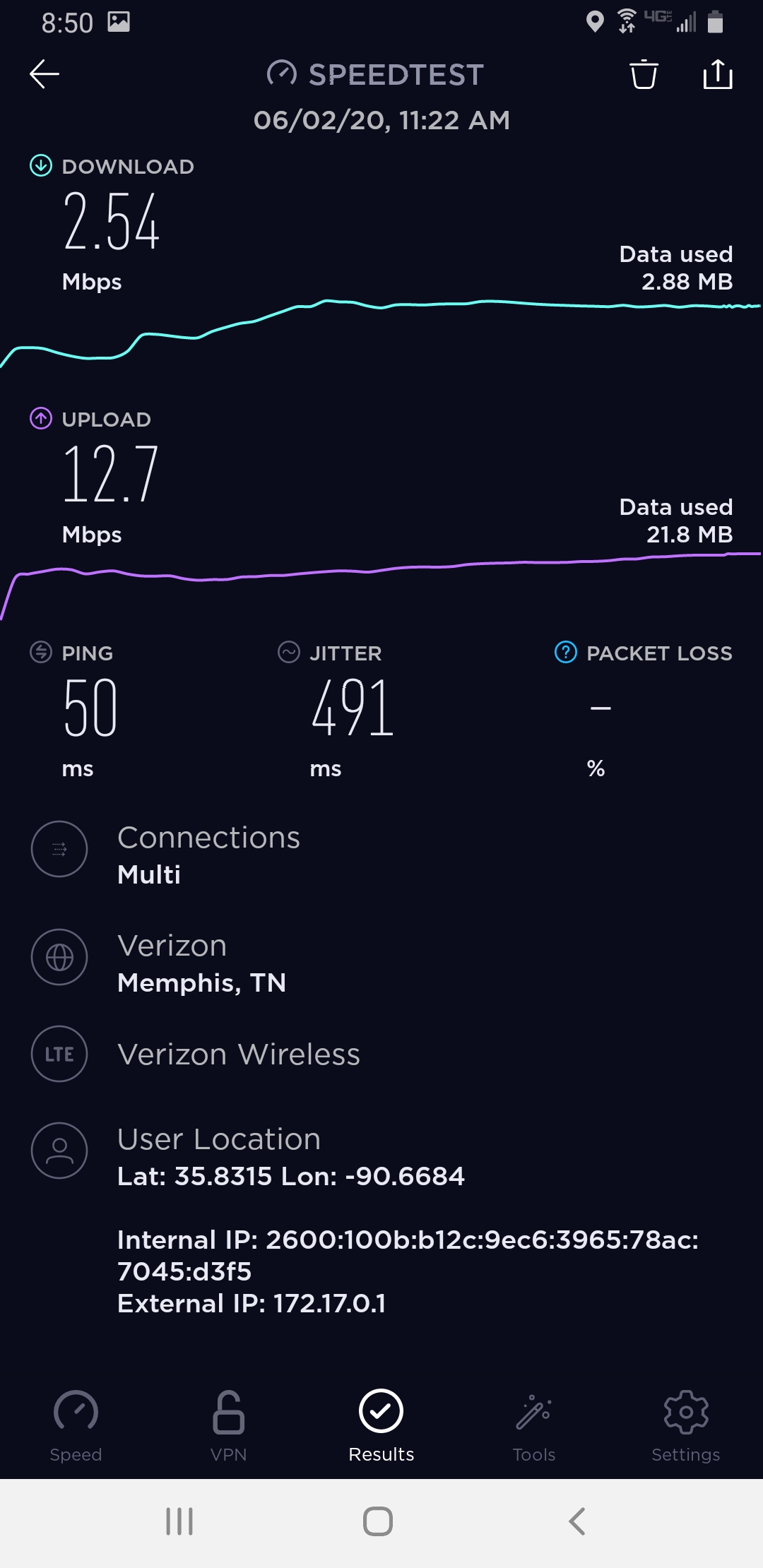
Task: Click the User Location profile icon
Action: click(x=59, y=1151)
